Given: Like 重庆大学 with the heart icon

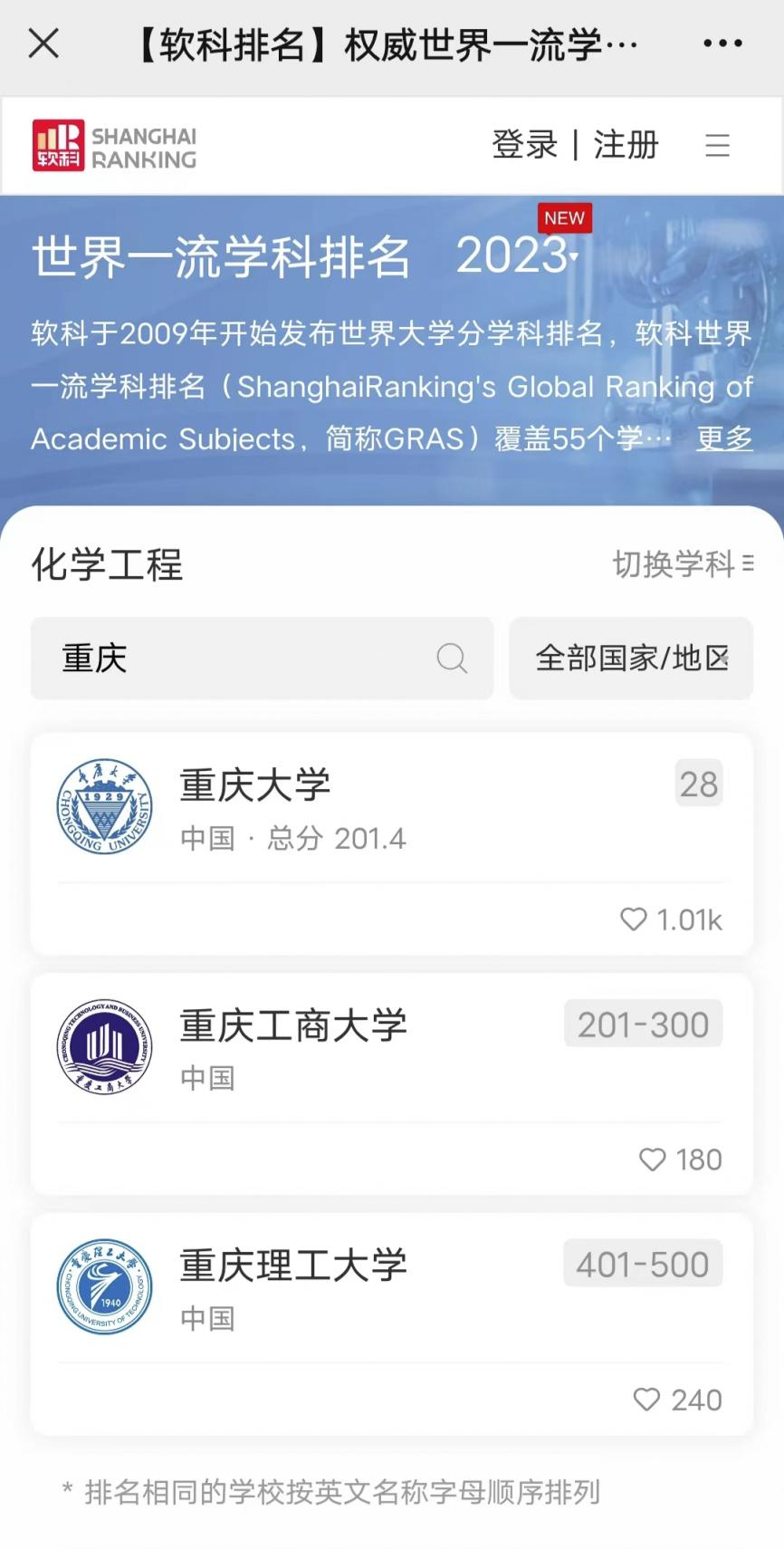Looking at the screenshot, I should [634, 919].
